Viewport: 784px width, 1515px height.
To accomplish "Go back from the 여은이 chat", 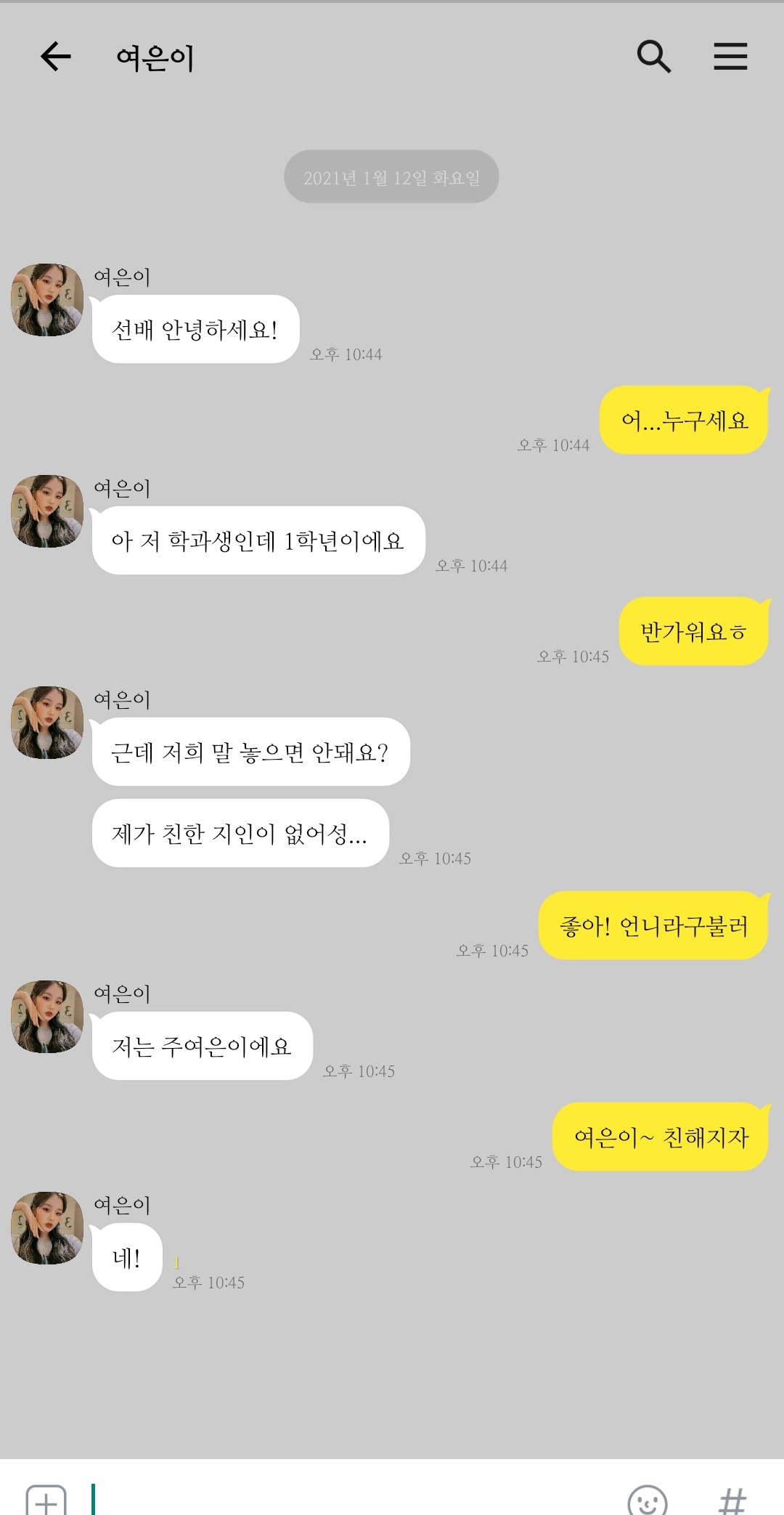I will tap(55, 57).
